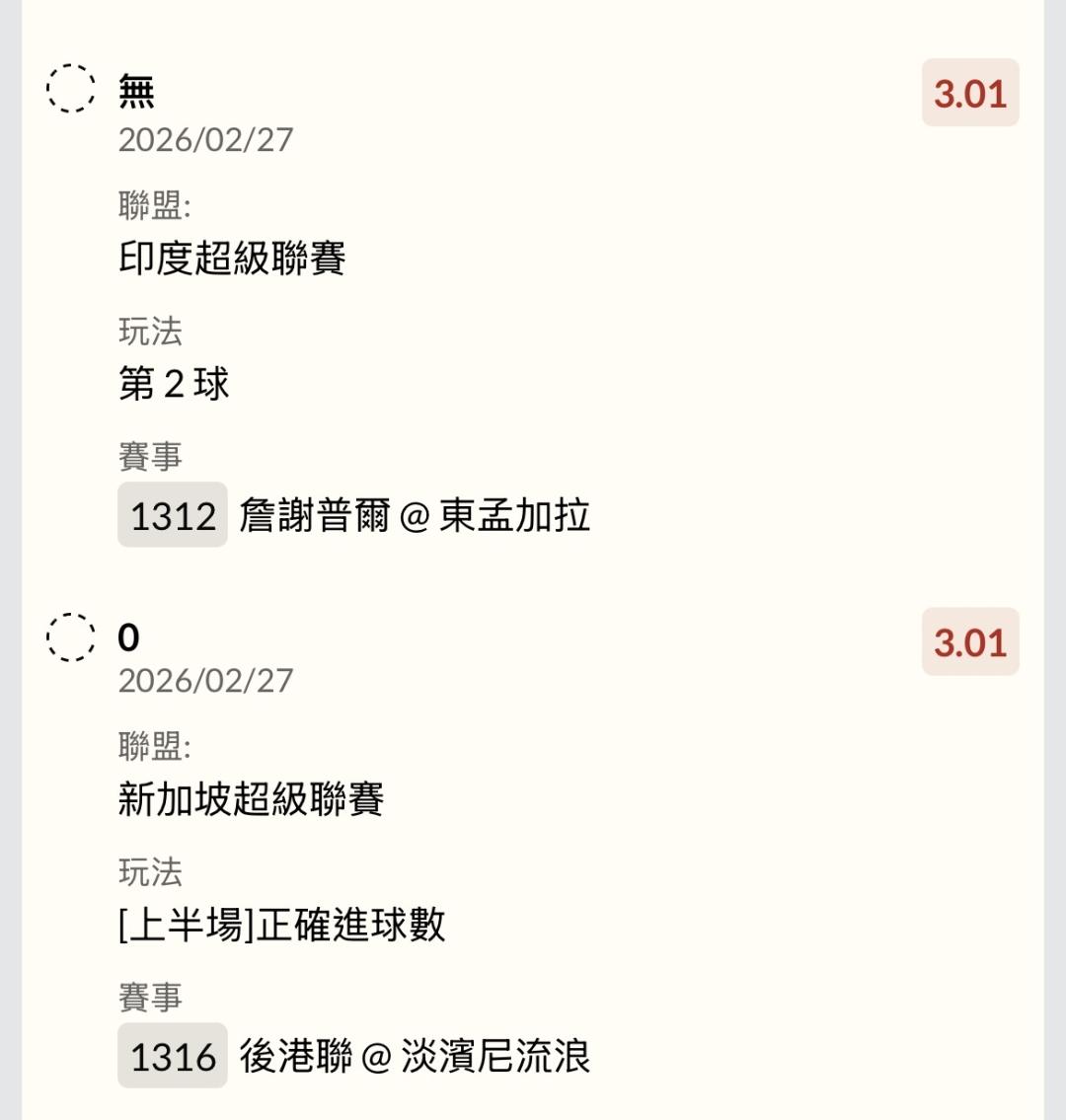
Task: Tap the 3.01 odds for 第 2 球
Action: [x=969, y=94]
